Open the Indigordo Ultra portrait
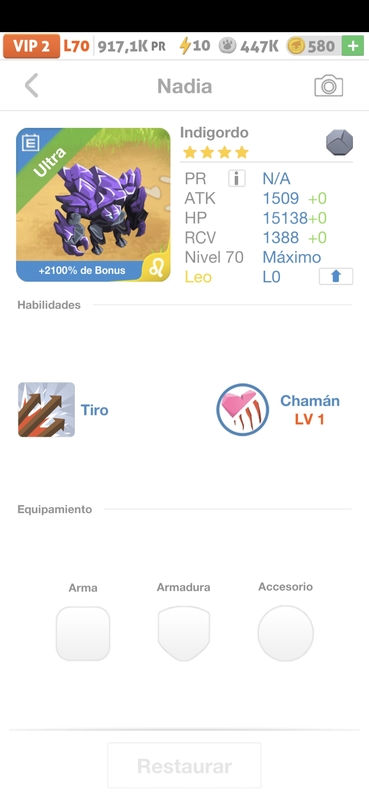This screenshot has height=800, width=369. click(93, 205)
